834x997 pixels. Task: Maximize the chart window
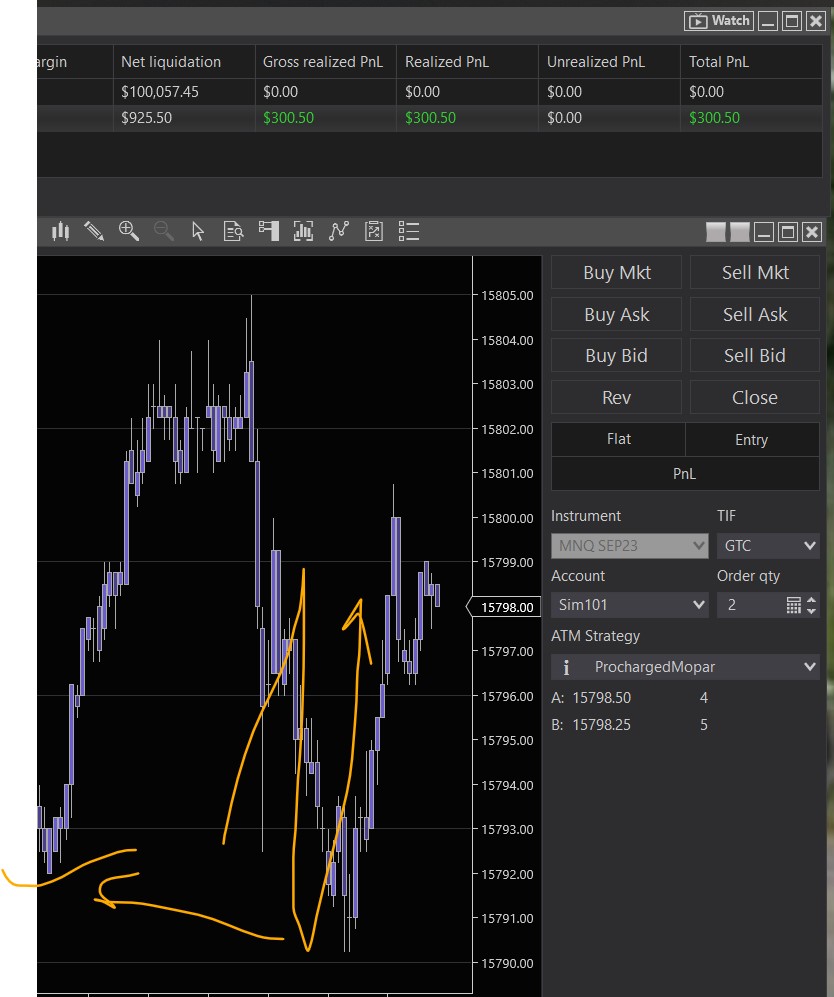(788, 232)
